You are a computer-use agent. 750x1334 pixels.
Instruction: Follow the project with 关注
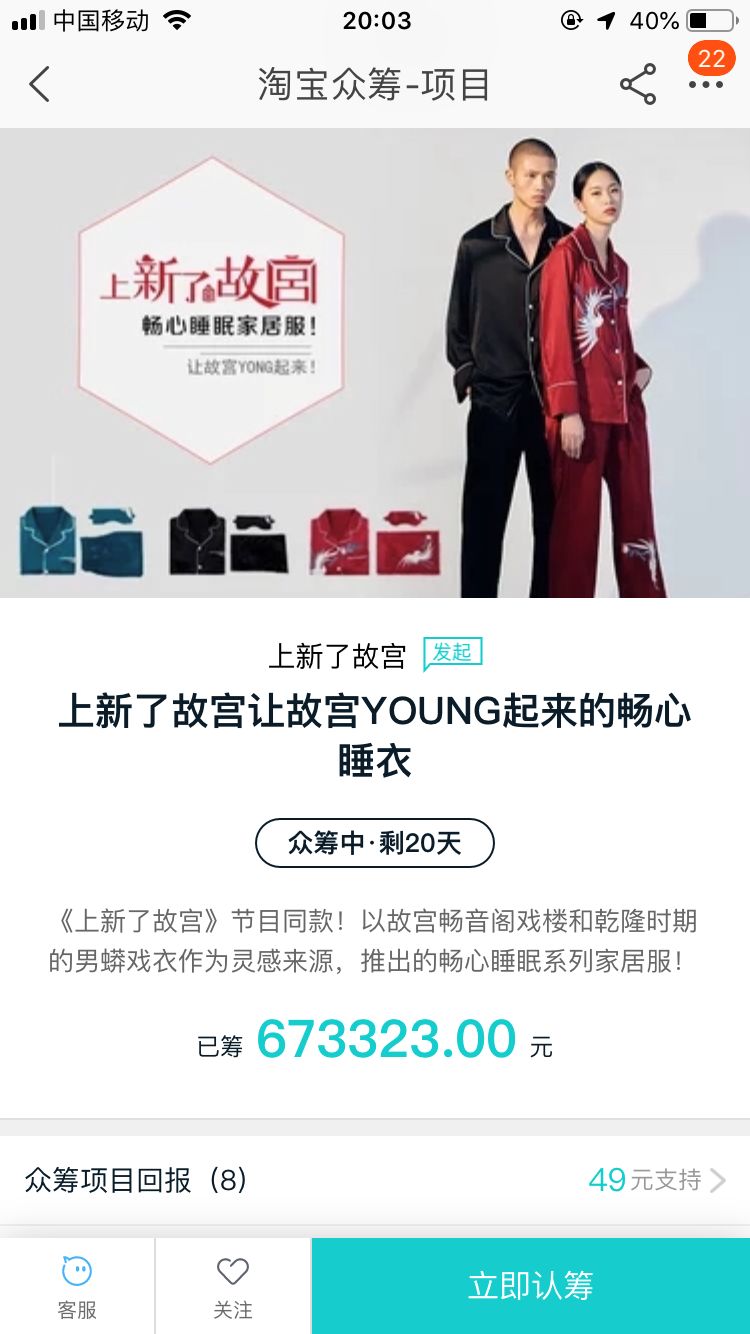pos(233,1286)
